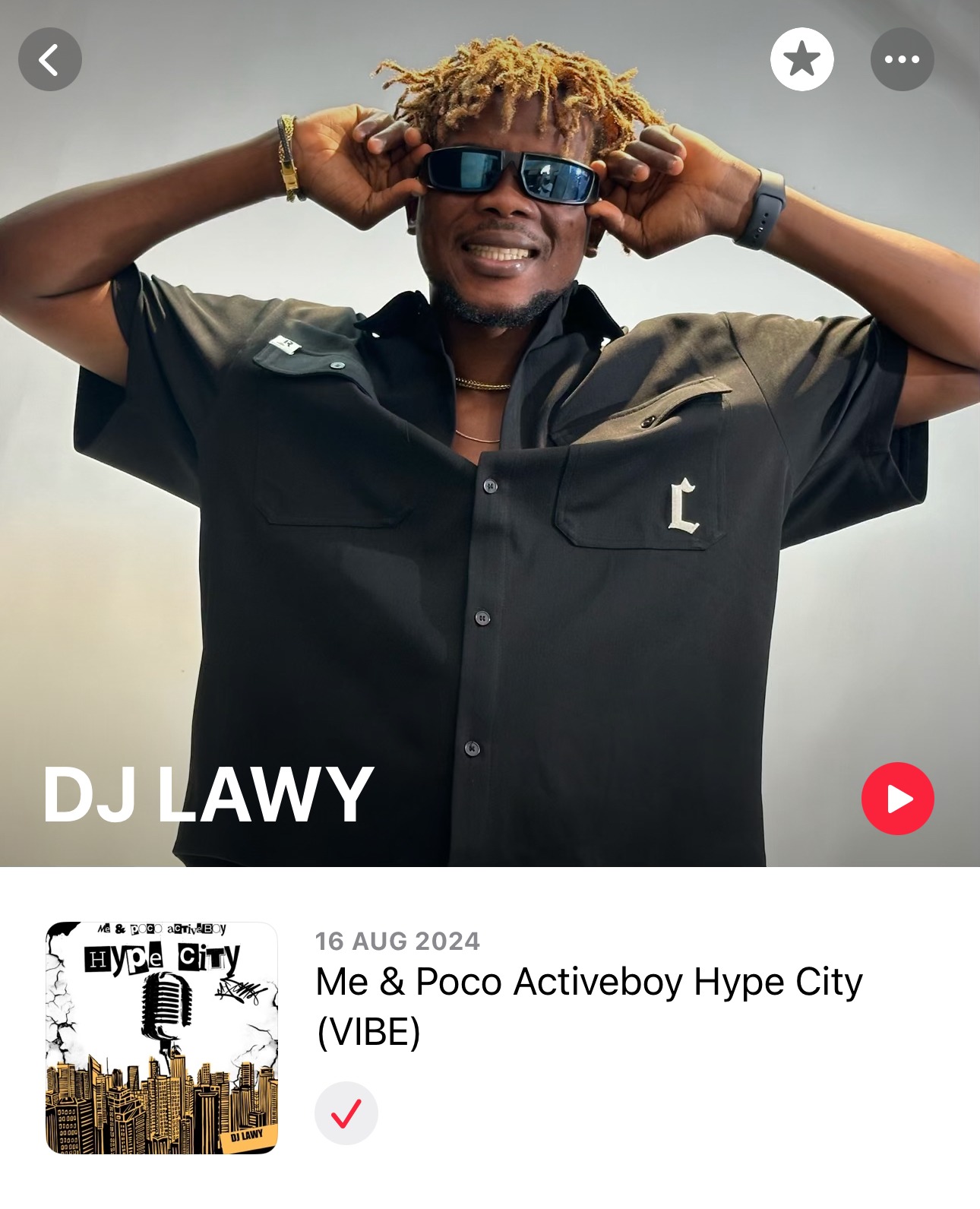Viewport: 980px width, 1209px height.
Task: Go back using the back arrow
Action: [x=50, y=60]
